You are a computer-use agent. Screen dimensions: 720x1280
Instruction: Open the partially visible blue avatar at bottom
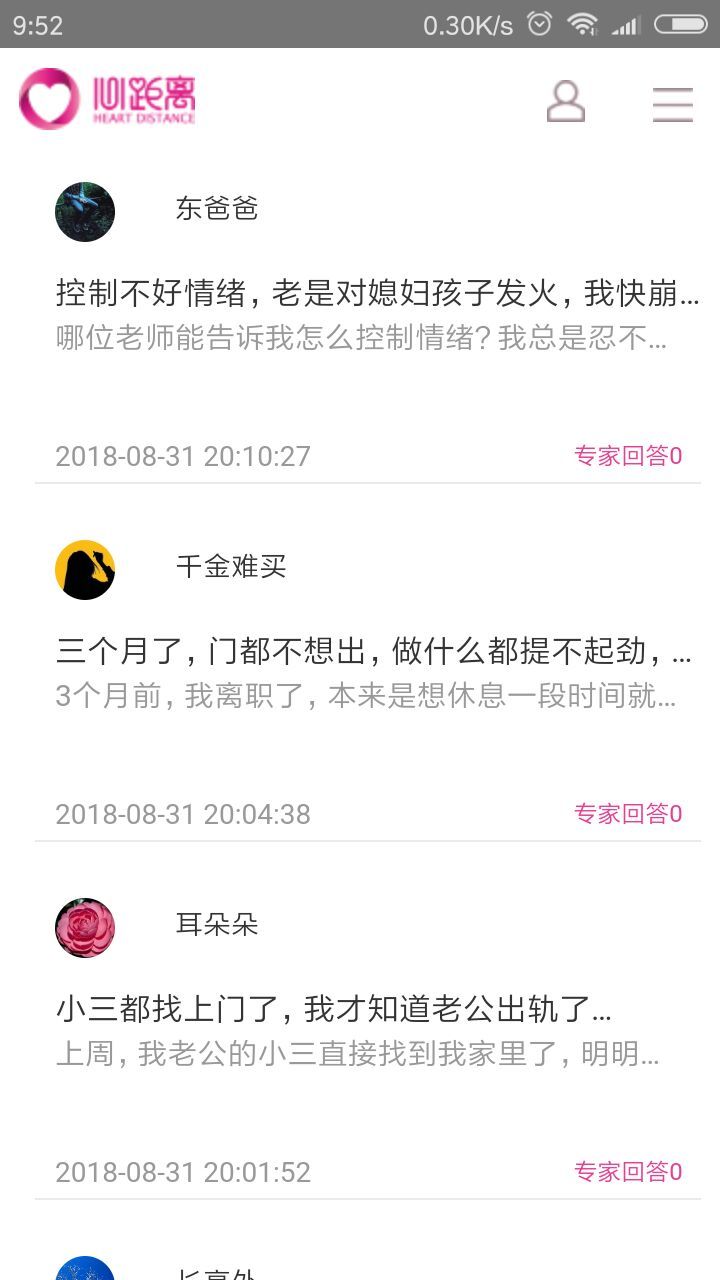point(85,1268)
